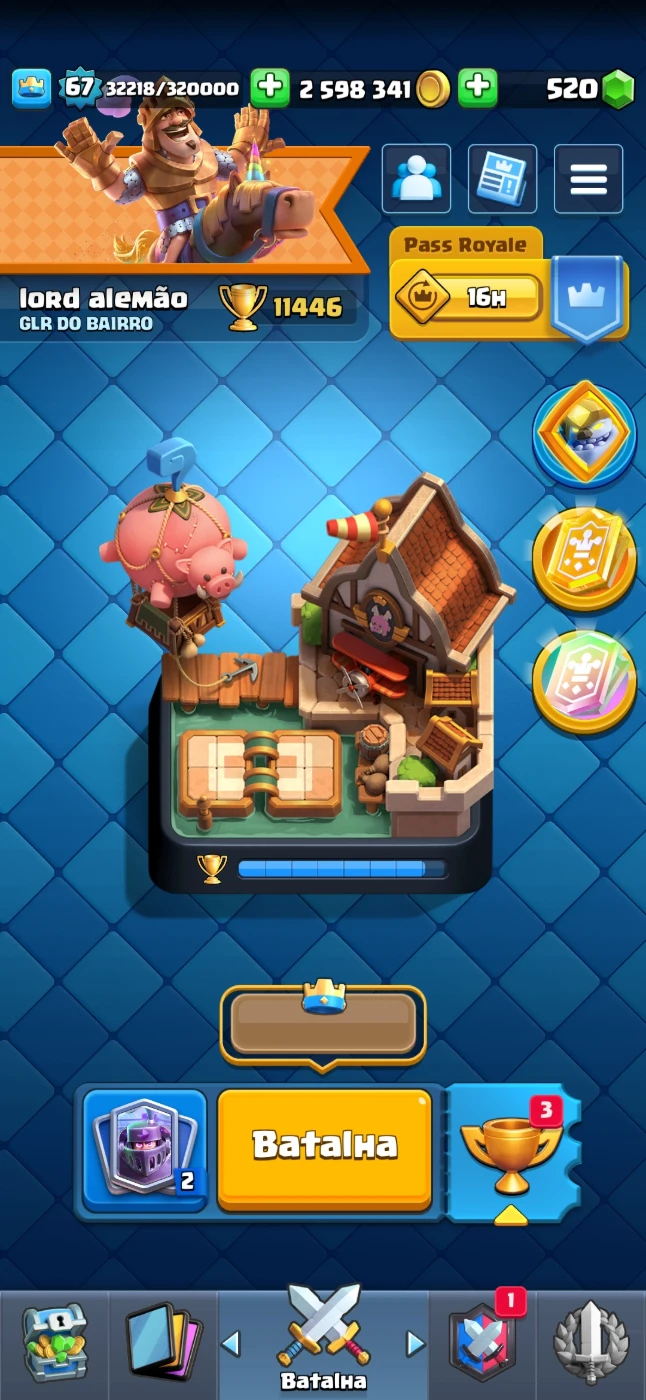Switch to the cards collection tab
This screenshot has width=646, height=1400.
pyautogui.click(x=163, y=1342)
